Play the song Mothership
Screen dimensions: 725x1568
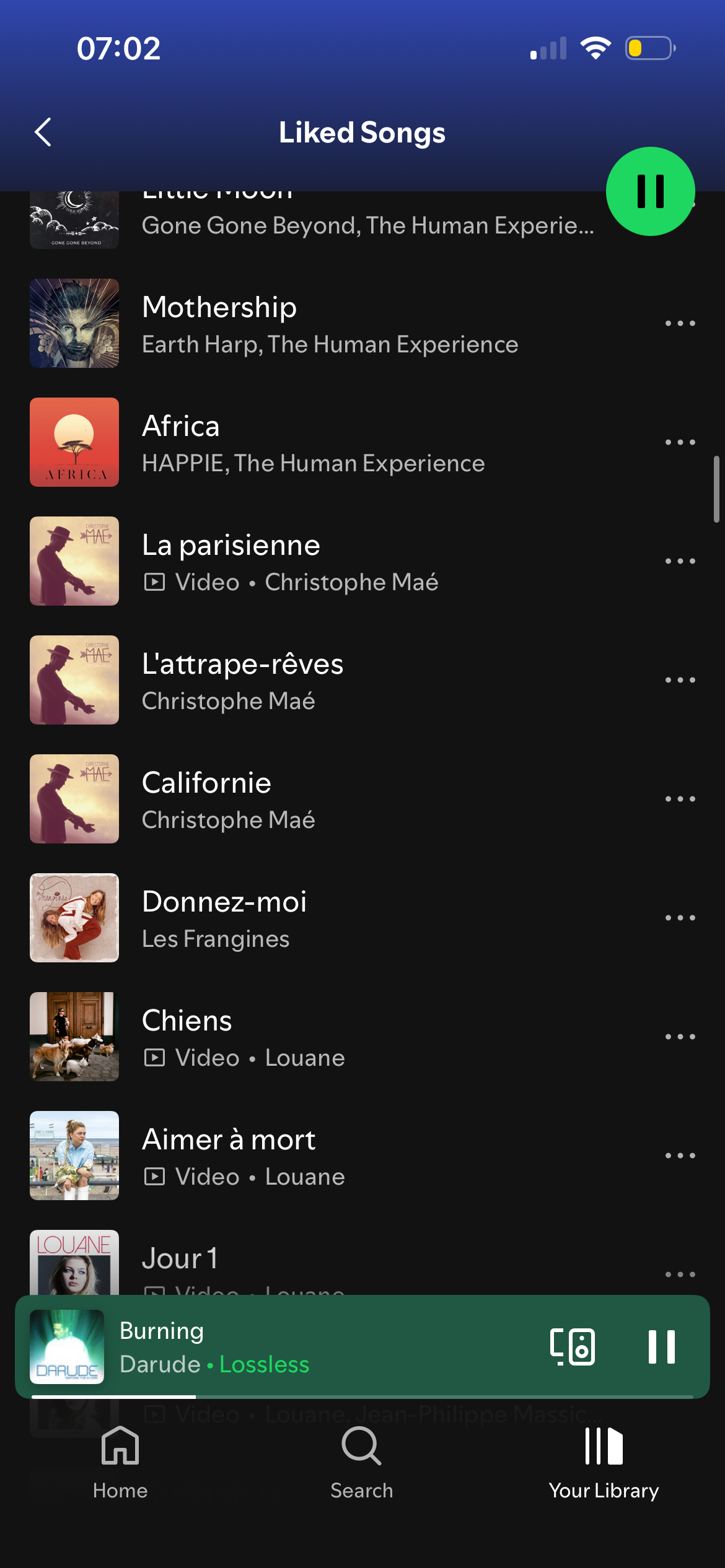(328, 324)
